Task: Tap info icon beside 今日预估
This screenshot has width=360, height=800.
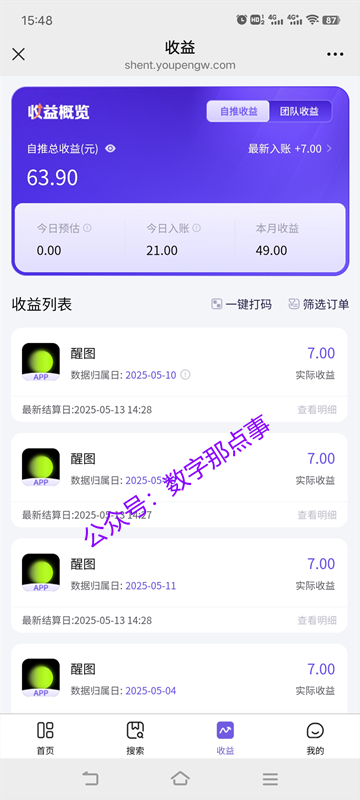Action: pyautogui.click(x=87, y=228)
